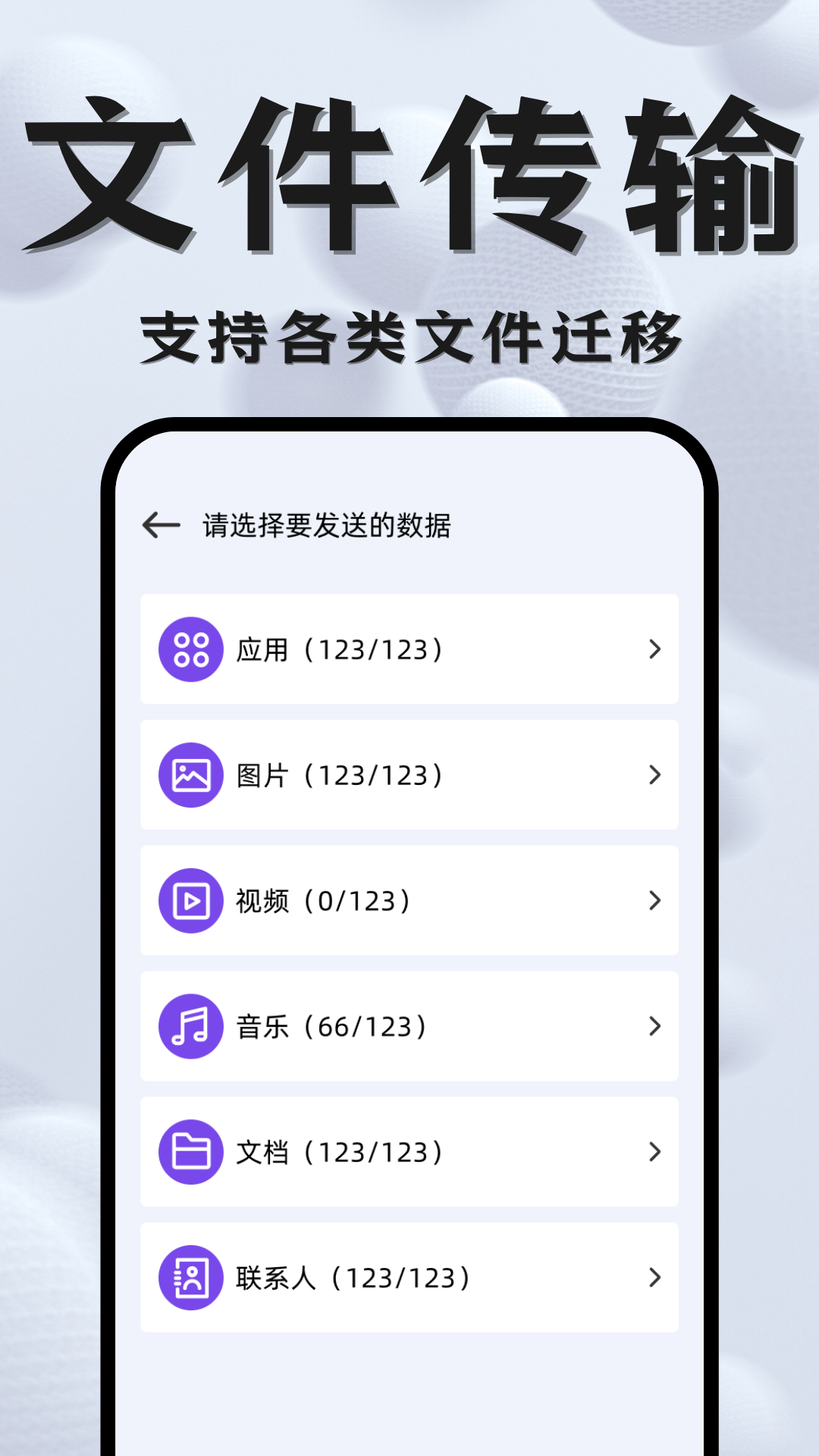The image size is (819, 1456).
Task: Select the purple apps grid icon
Action: pyautogui.click(x=190, y=650)
